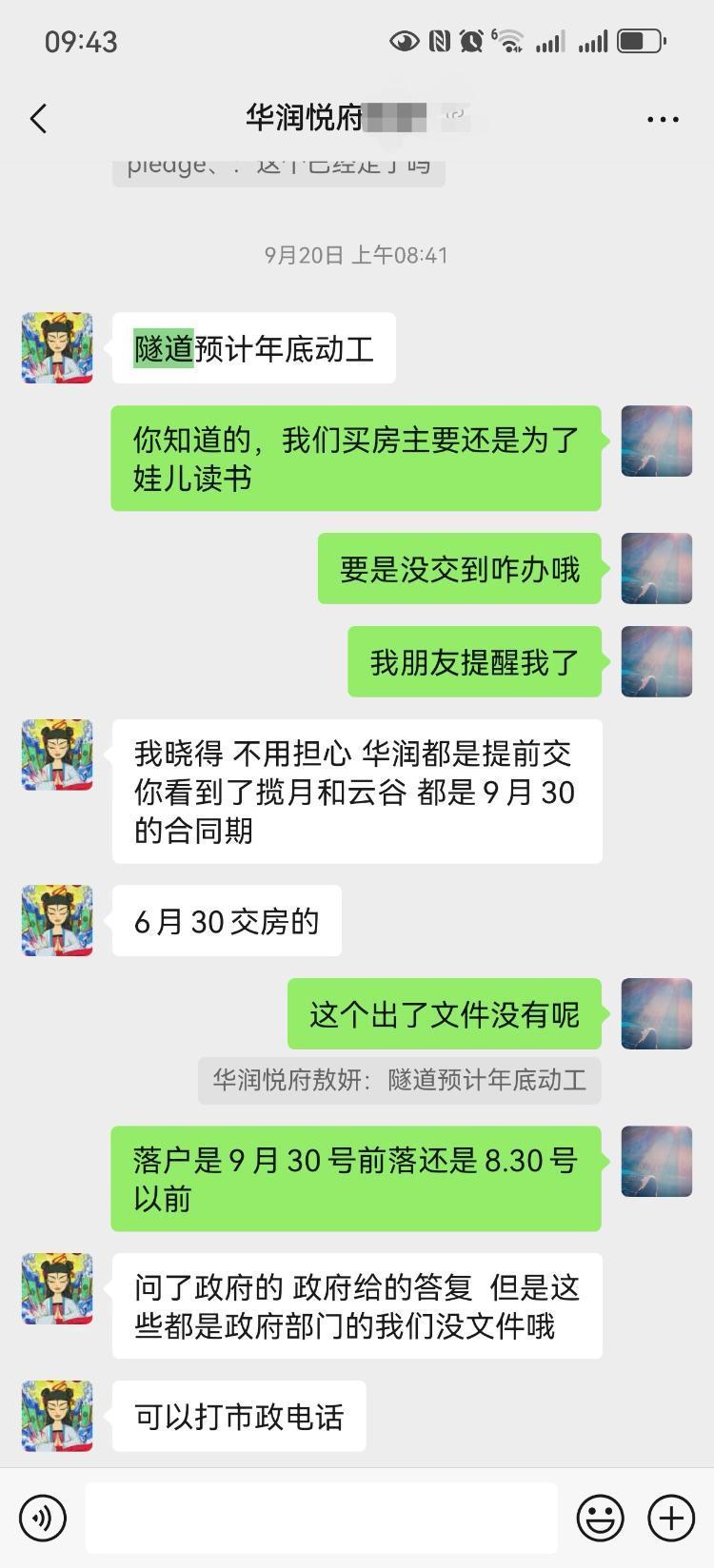Open my avatar beside 要是没交到咋办哦
This screenshot has height=1568, width=714.
(x=656, y=568)
